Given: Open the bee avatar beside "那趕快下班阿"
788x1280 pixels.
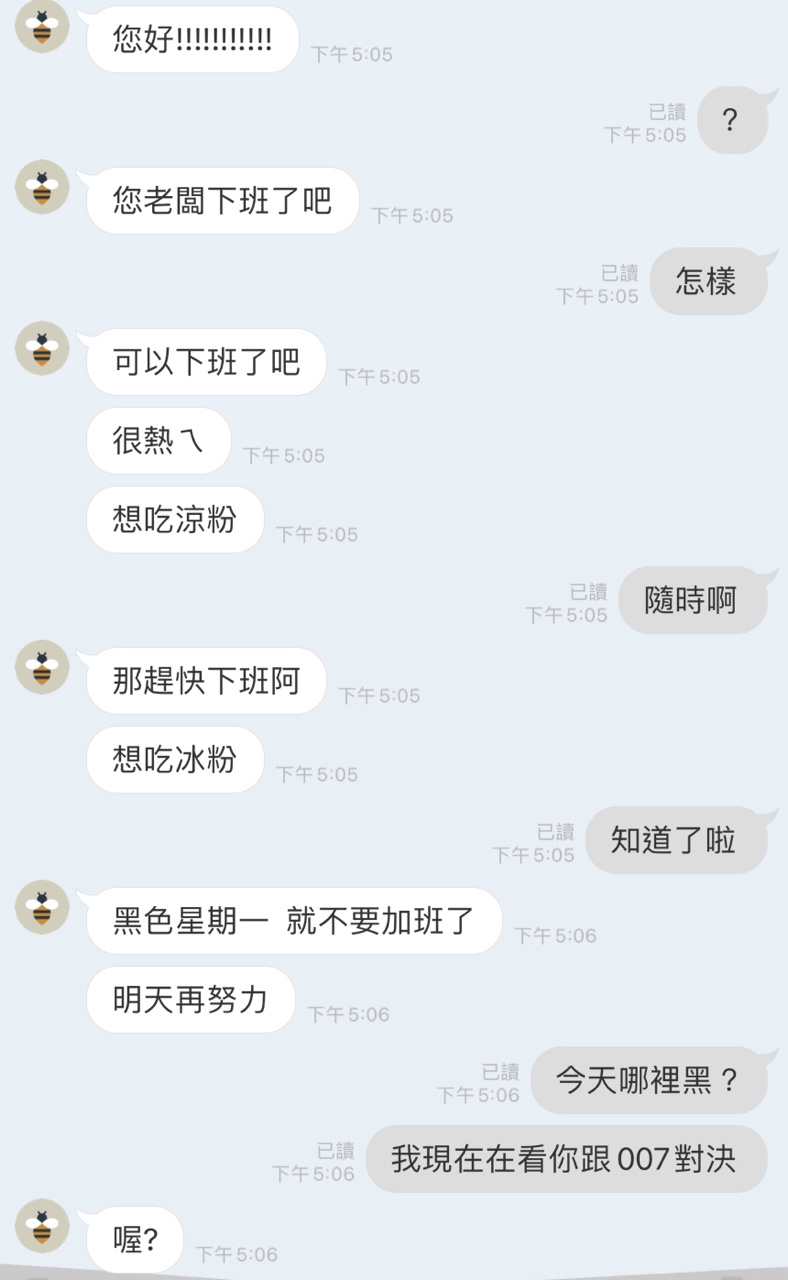Looking at the screenshot, I should pos(42,667).
